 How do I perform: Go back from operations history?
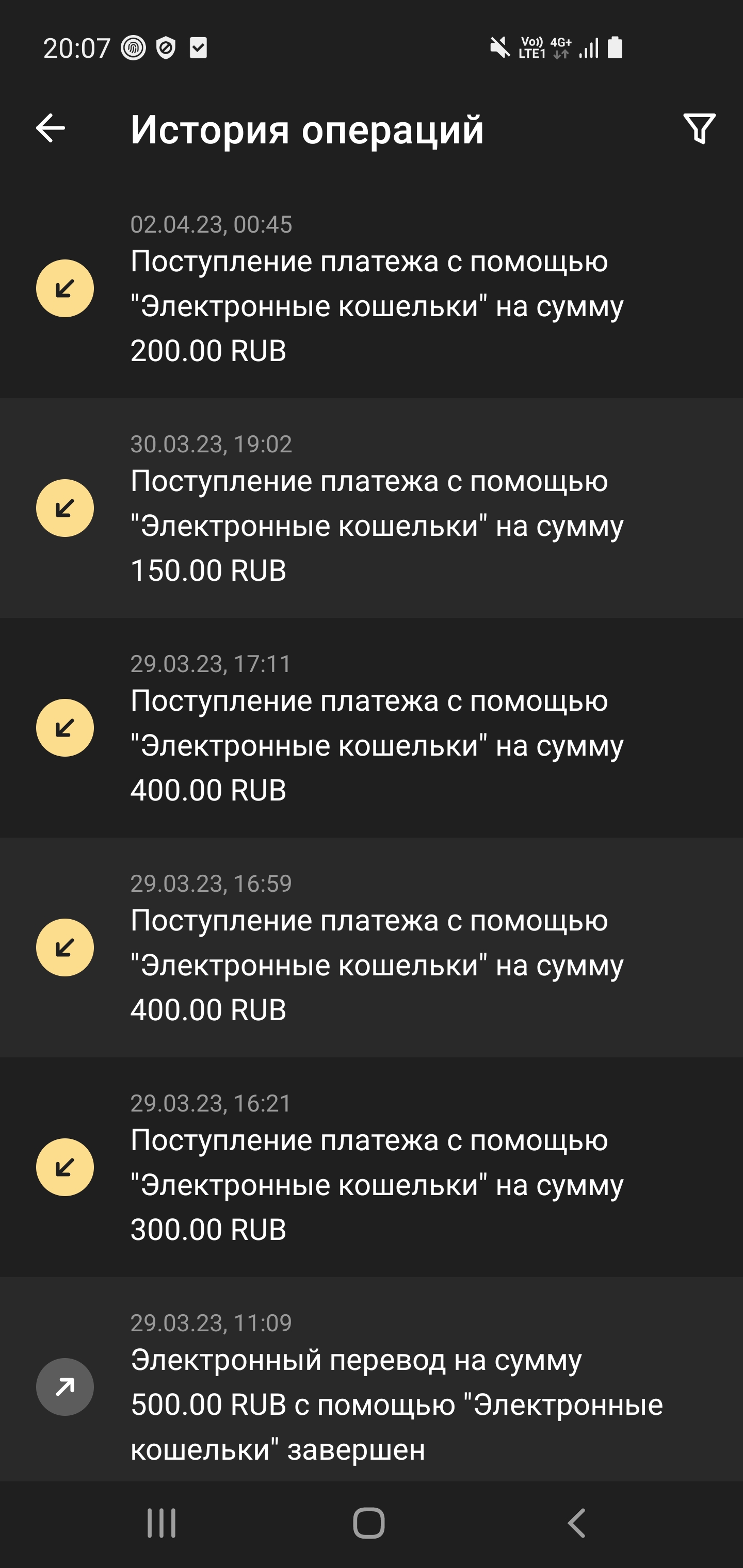coord(51,128)
